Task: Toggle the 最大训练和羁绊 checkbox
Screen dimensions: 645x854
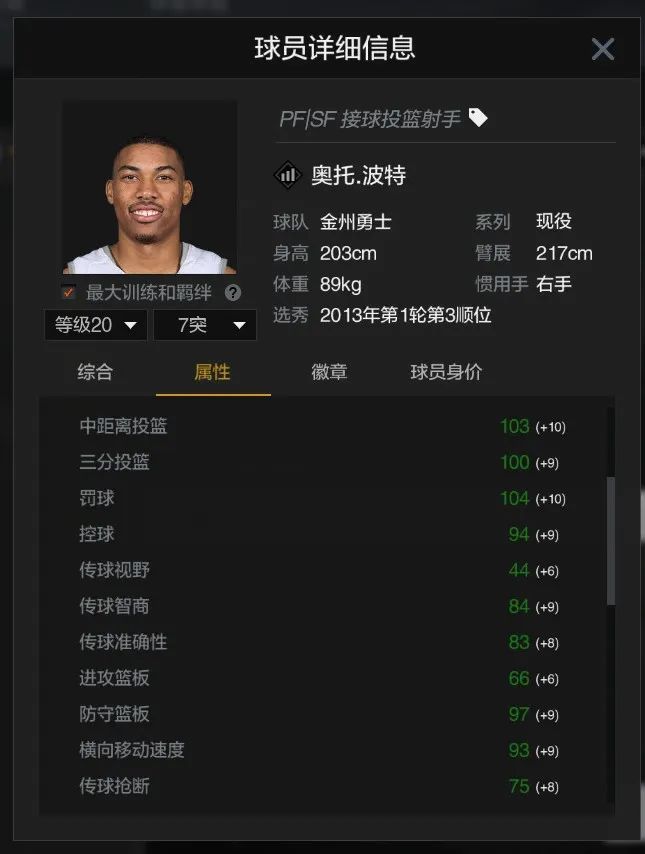Action: pyautogui.click(x=69, y=293)
